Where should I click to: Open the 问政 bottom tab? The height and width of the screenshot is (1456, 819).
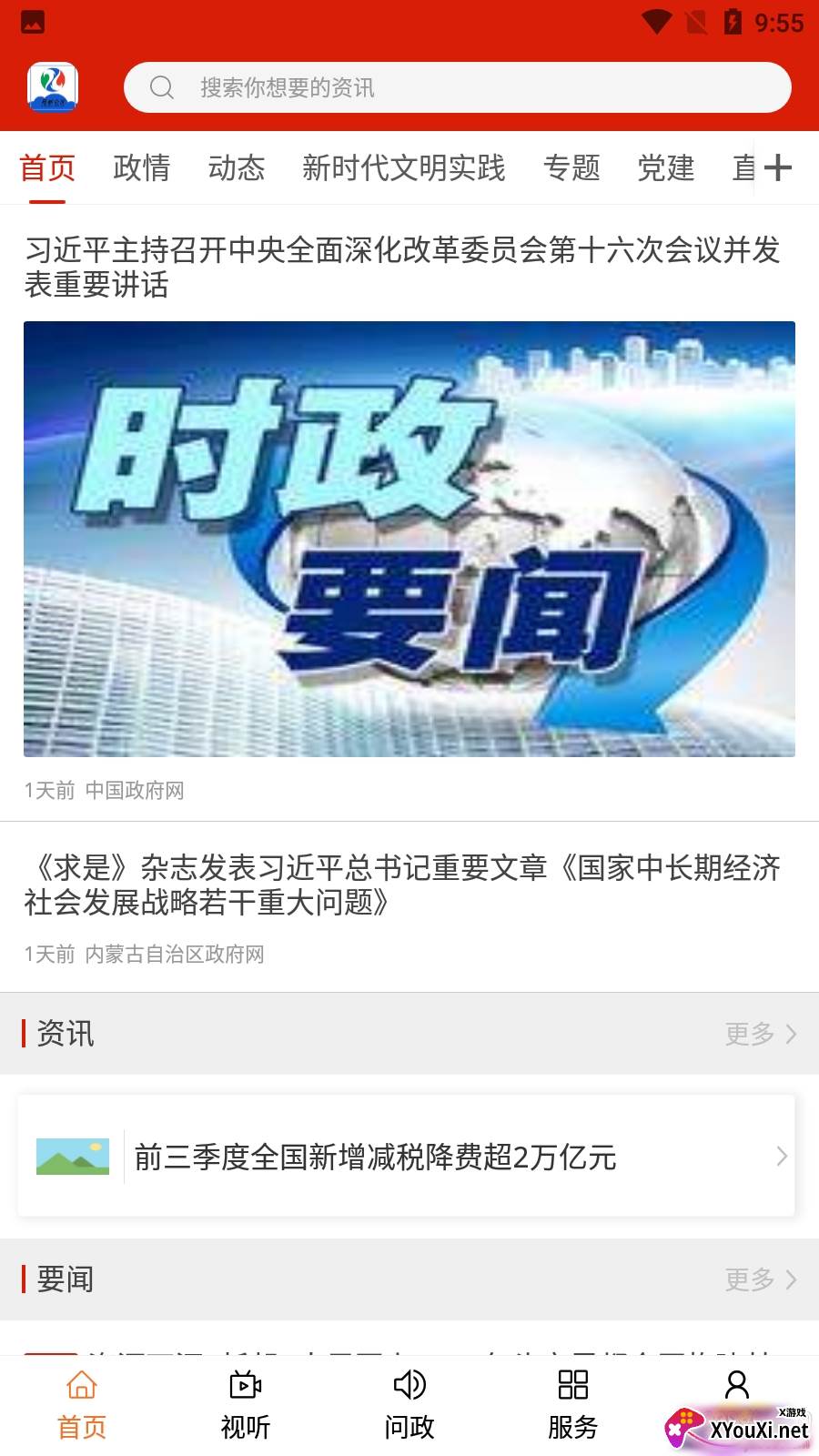click(x=409, y=1405)
